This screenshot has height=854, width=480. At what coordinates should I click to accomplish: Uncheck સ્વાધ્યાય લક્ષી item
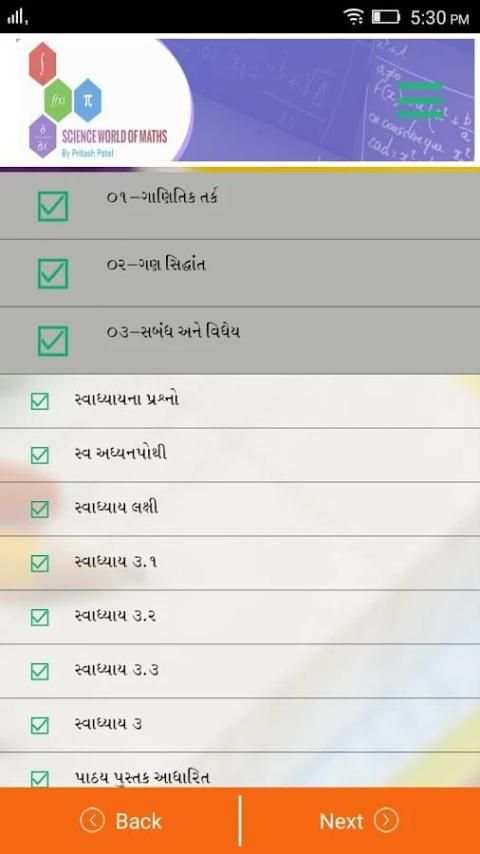pos(40,510)
